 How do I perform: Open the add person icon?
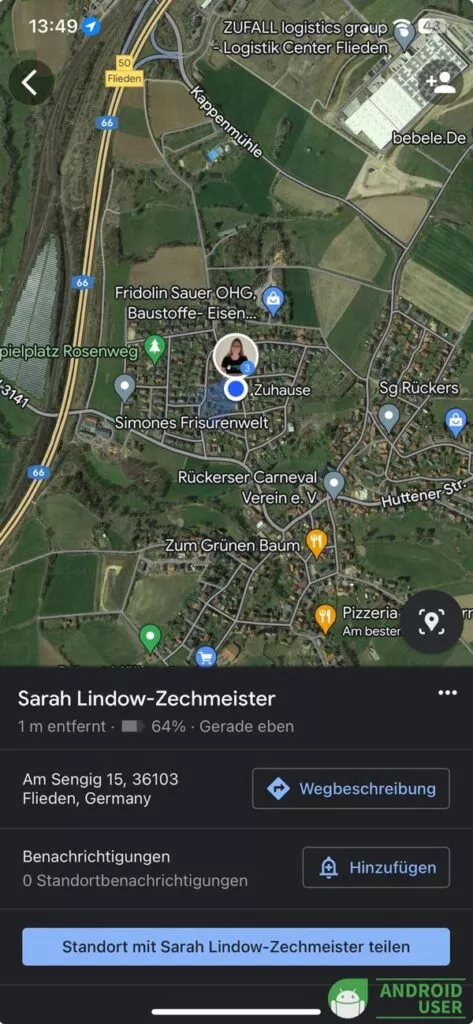(x=440, y=82)
